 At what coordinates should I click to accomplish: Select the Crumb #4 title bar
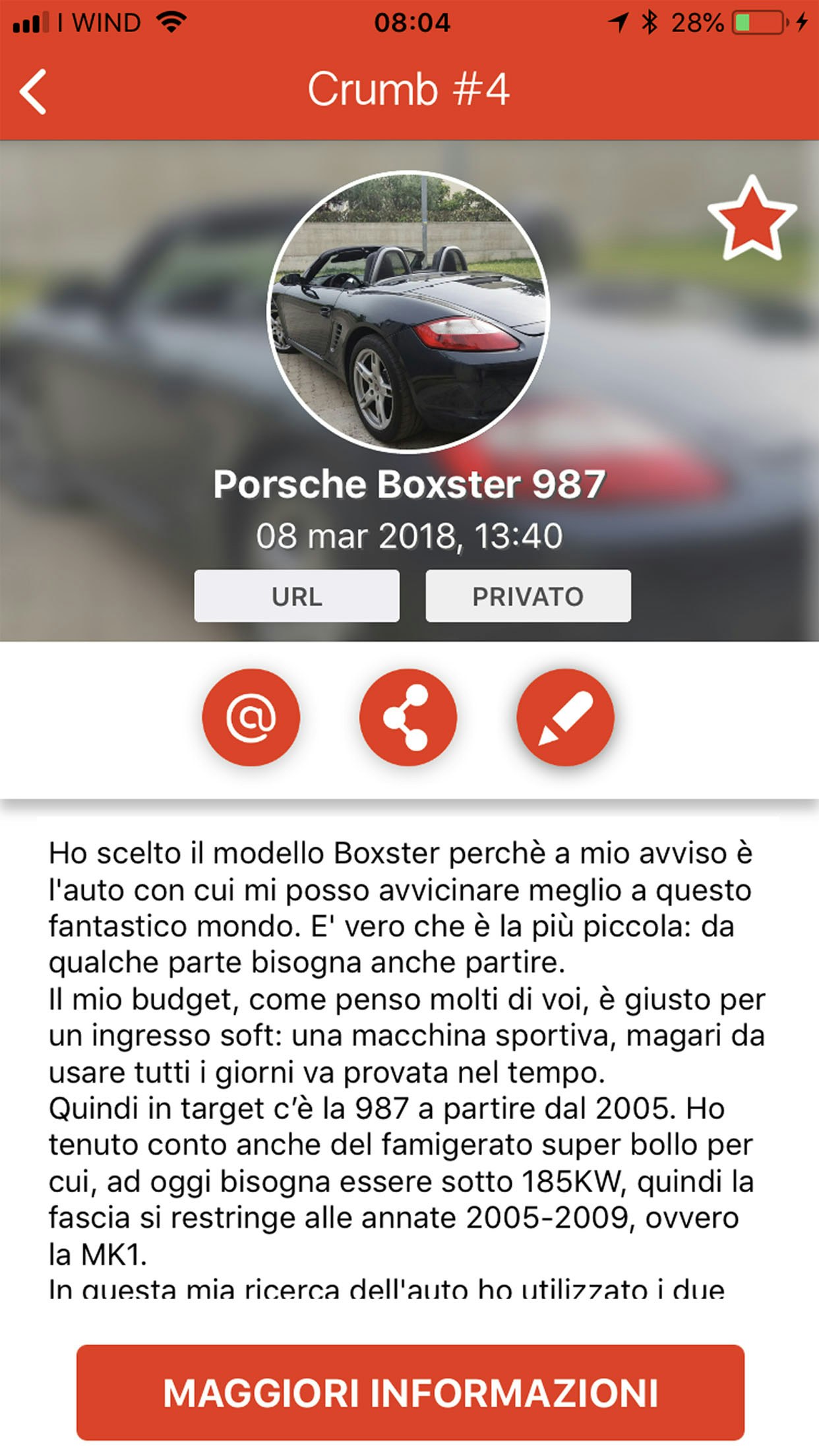point(409,90)
